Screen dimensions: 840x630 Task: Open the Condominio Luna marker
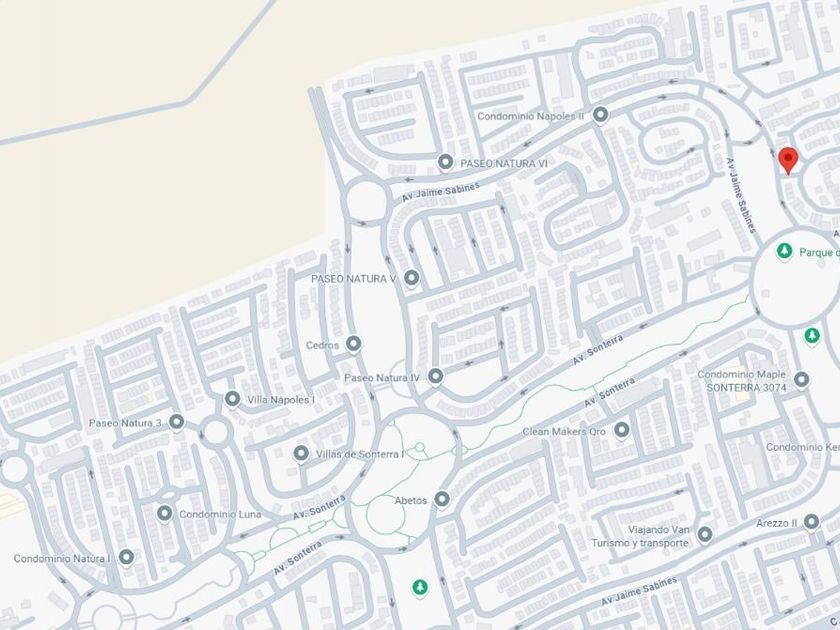165,514
